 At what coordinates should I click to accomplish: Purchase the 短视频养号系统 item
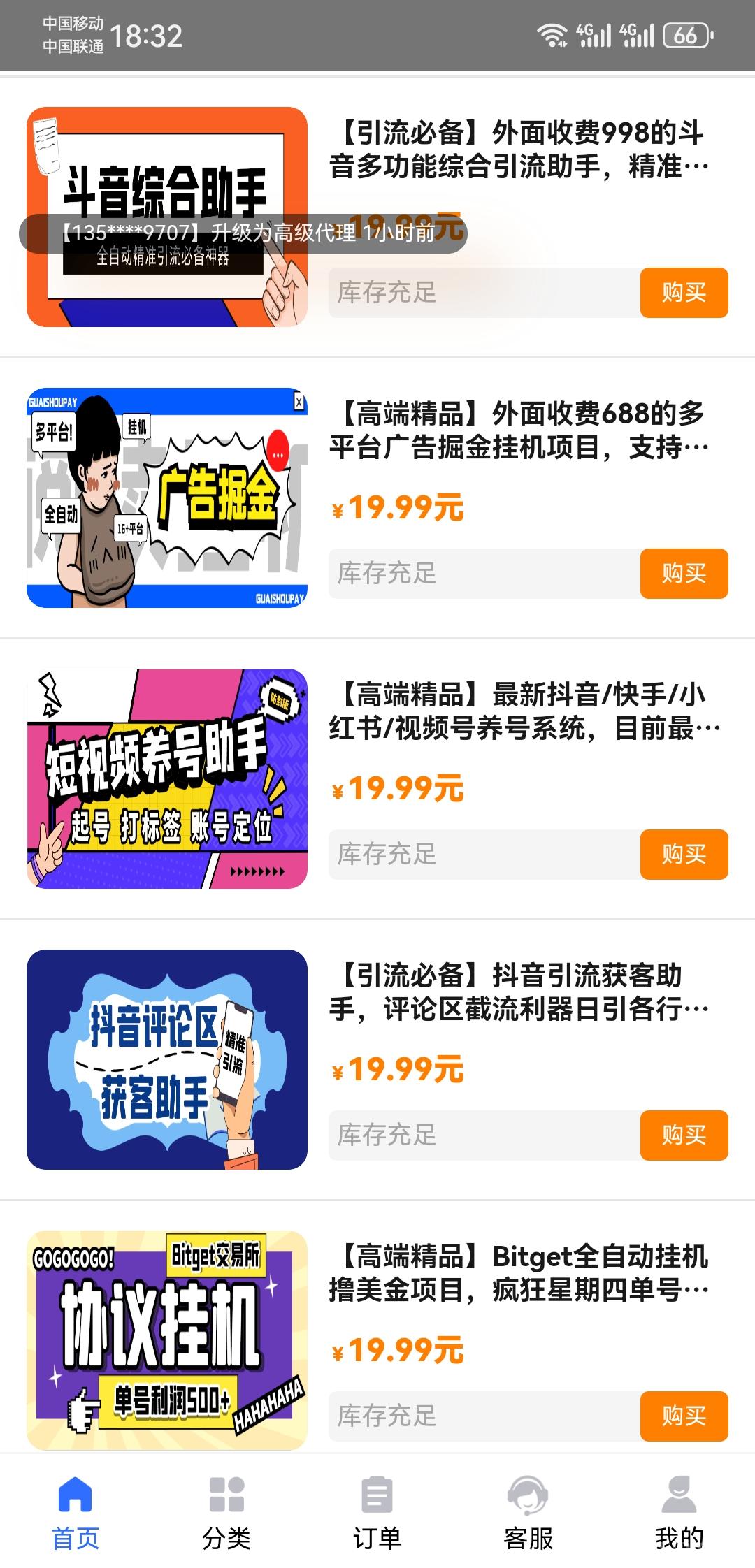684,854
